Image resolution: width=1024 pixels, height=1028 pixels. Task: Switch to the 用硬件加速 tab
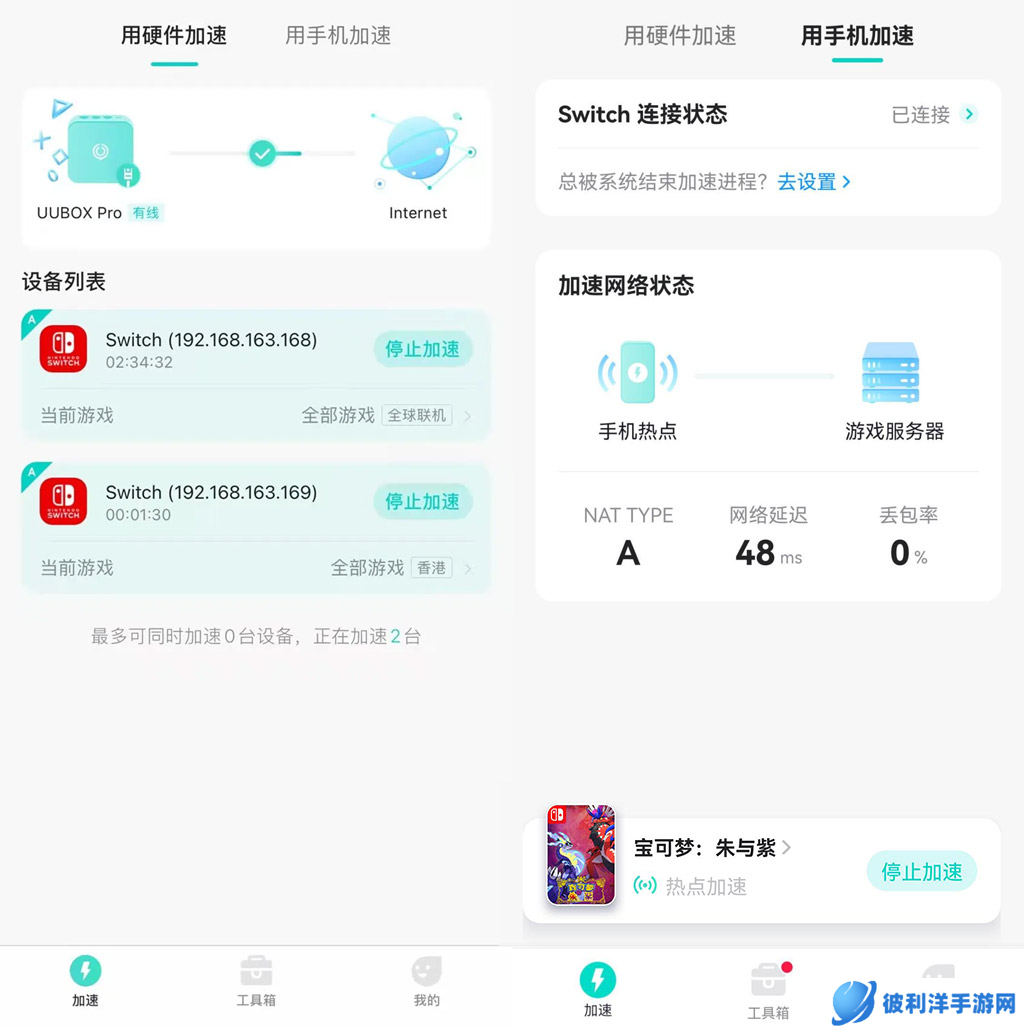click(x=172, y=33)
